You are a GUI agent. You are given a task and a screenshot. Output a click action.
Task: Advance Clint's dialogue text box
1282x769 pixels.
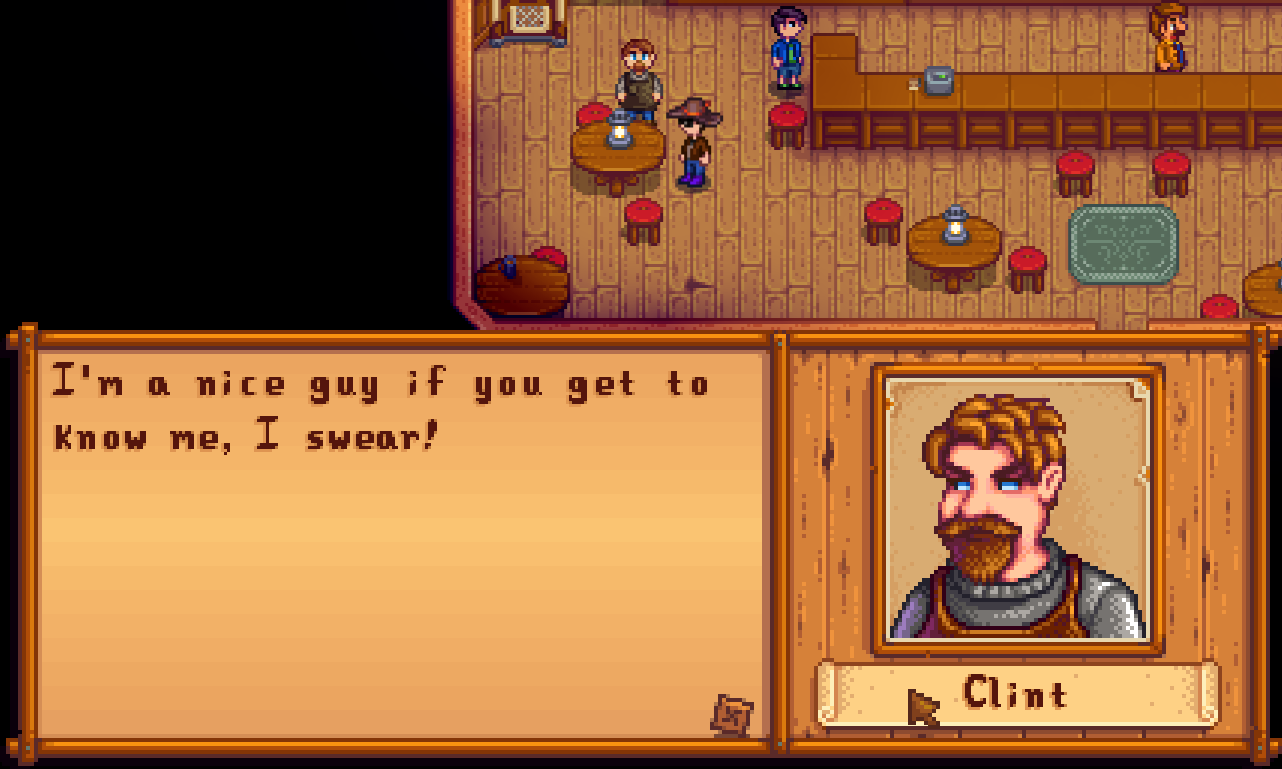pos(400,560)
